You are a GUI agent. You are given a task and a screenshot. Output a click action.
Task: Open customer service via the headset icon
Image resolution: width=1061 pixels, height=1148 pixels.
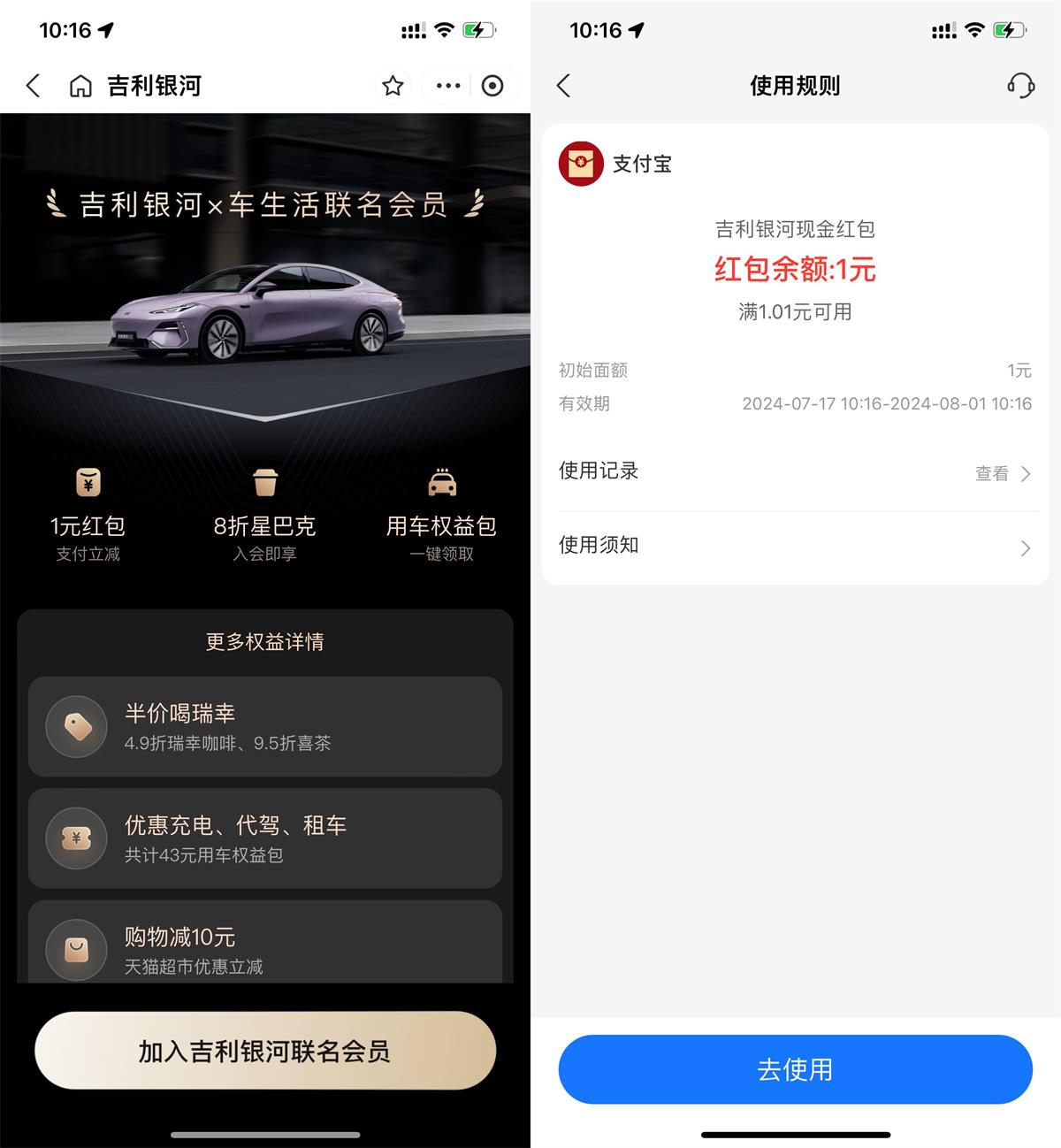coord(1021,86)
